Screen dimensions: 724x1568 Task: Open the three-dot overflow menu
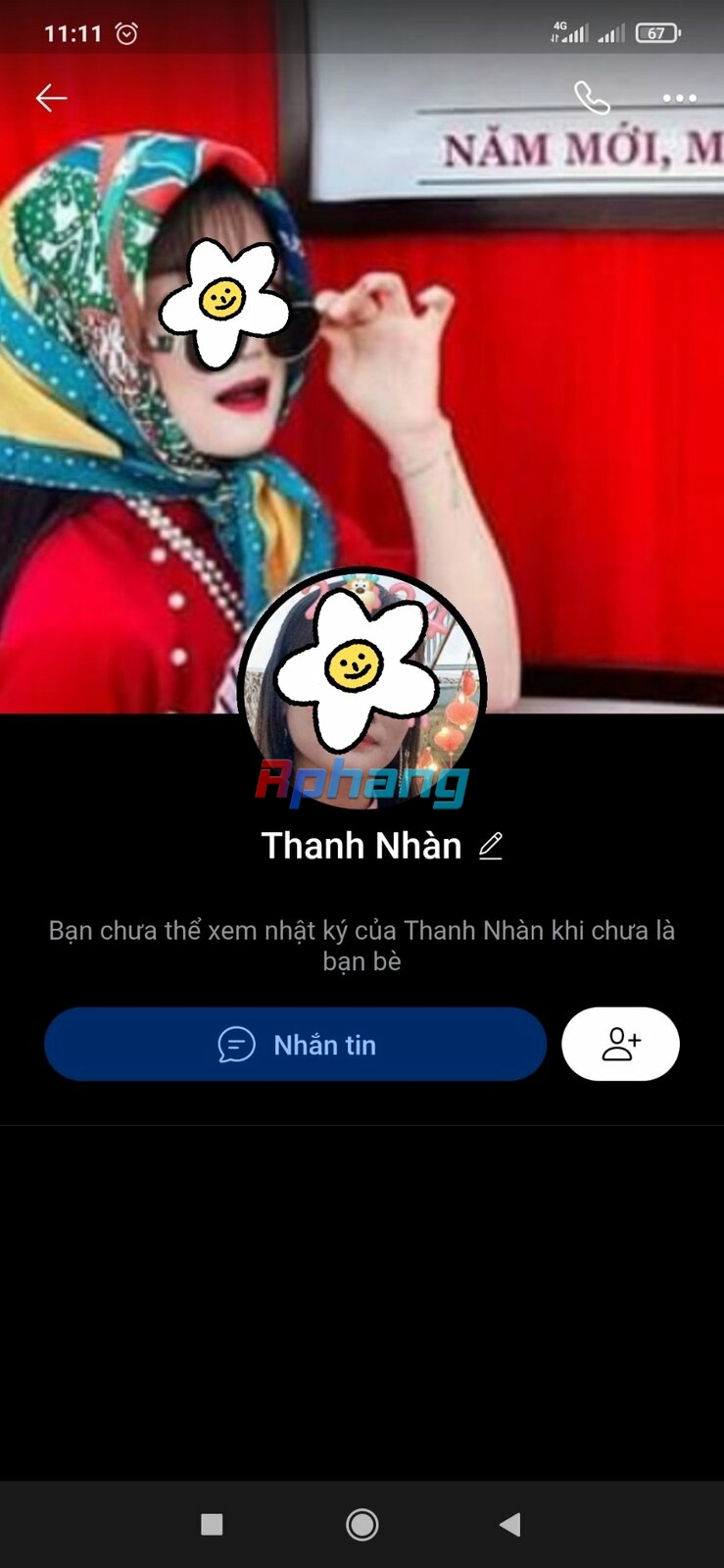(x=679, y=98)
